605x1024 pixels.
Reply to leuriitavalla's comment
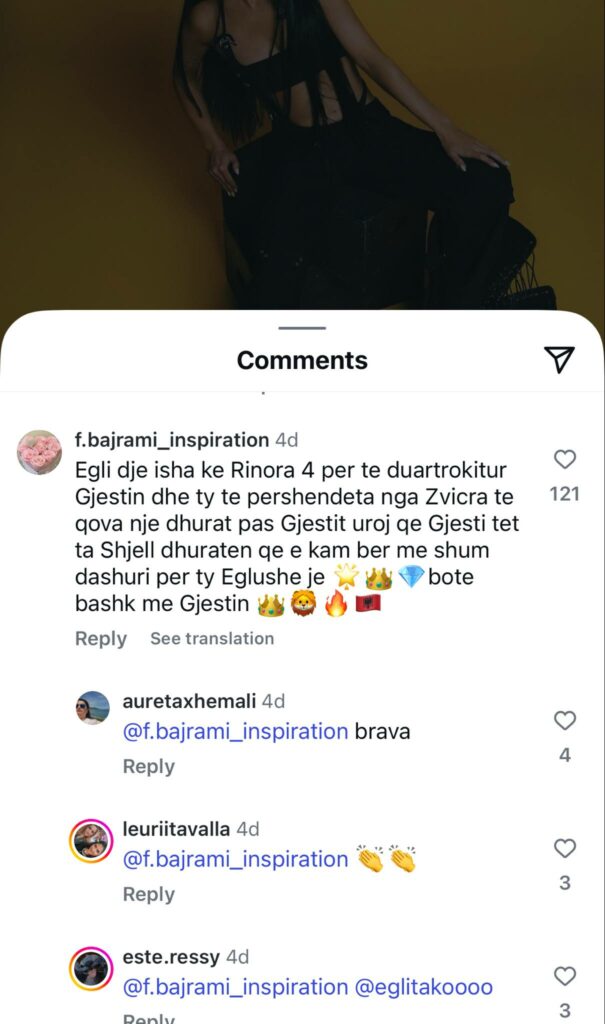tap(149, 895)
